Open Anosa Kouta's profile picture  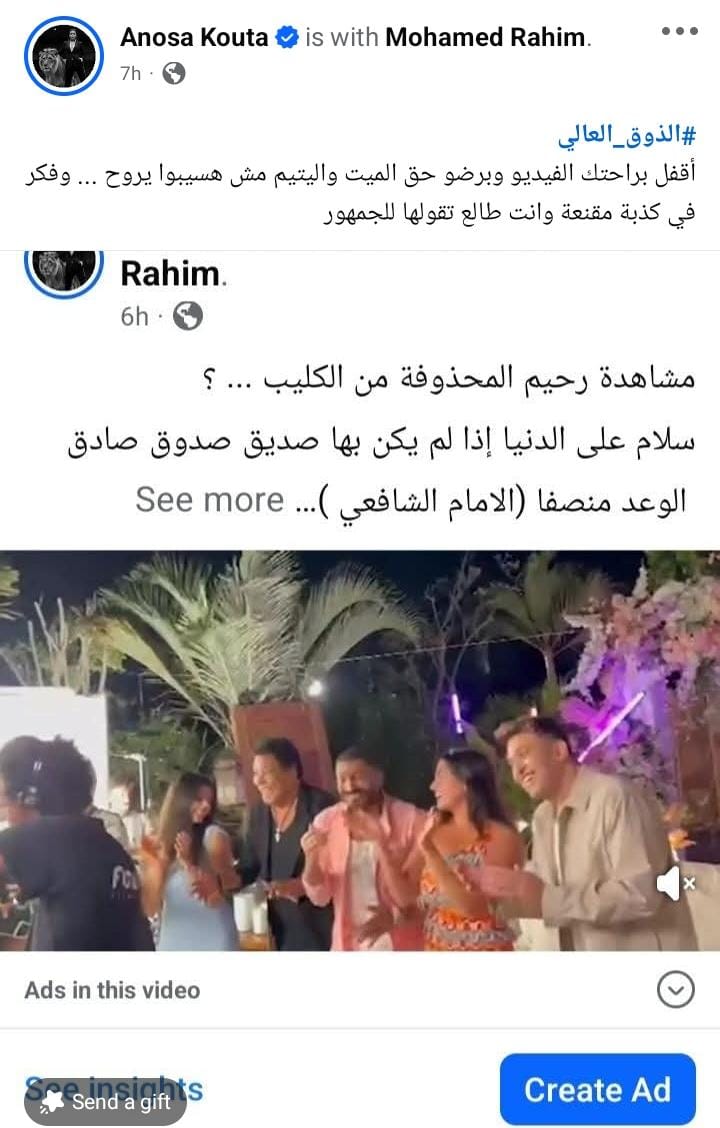pyautogui.click(x=64, y=55)
